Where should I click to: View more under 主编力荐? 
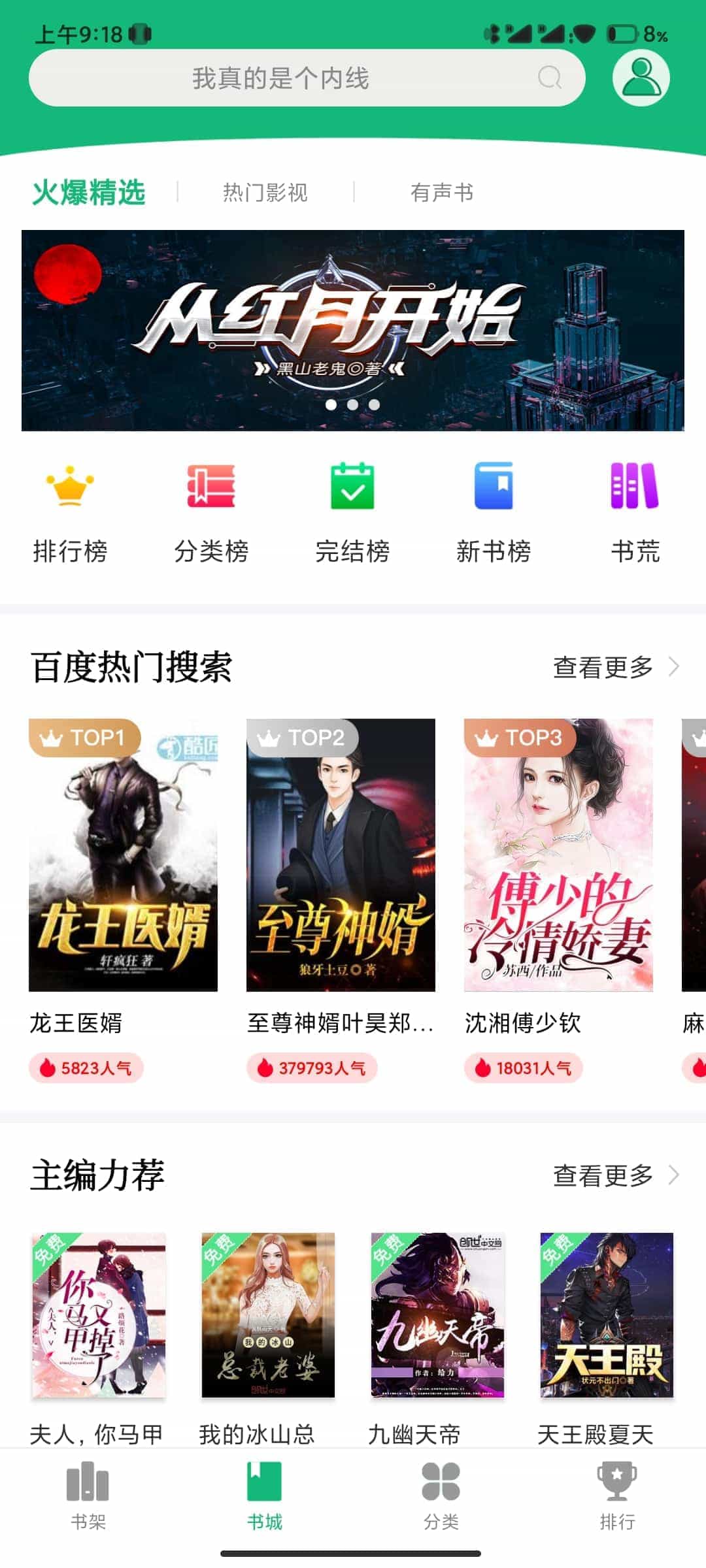tap(614, 1175)
